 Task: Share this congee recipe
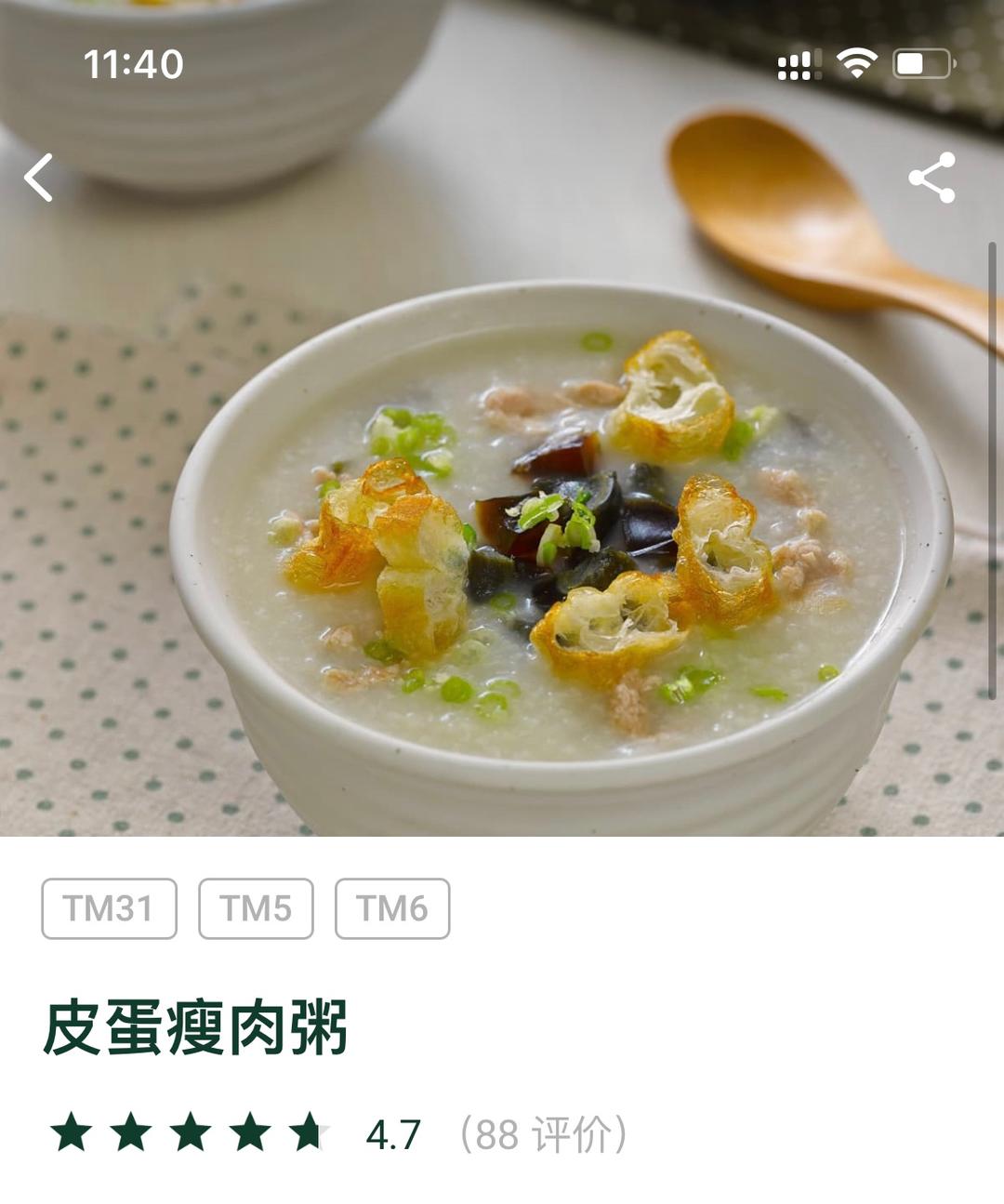coord(931,177)
